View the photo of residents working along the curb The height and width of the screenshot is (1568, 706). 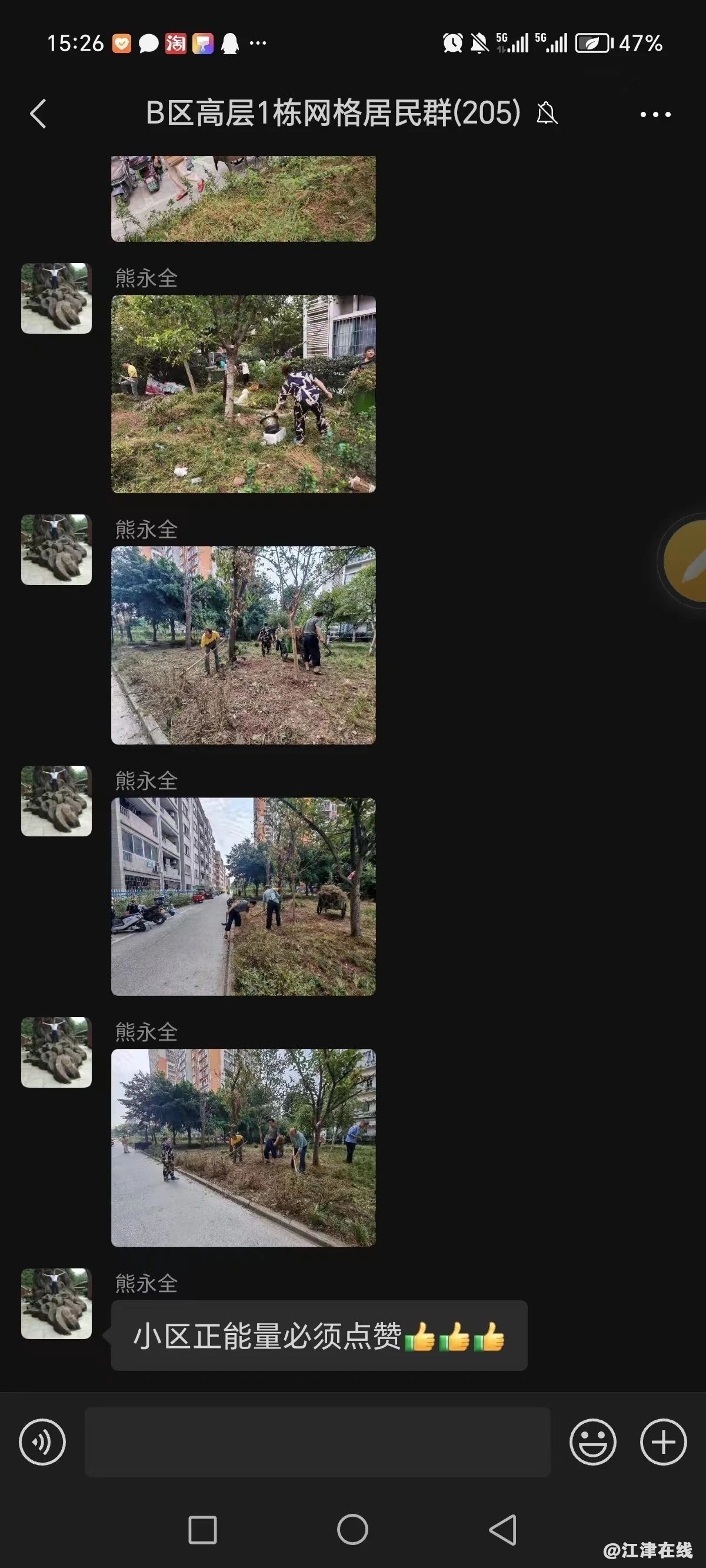pos(244,1147)
